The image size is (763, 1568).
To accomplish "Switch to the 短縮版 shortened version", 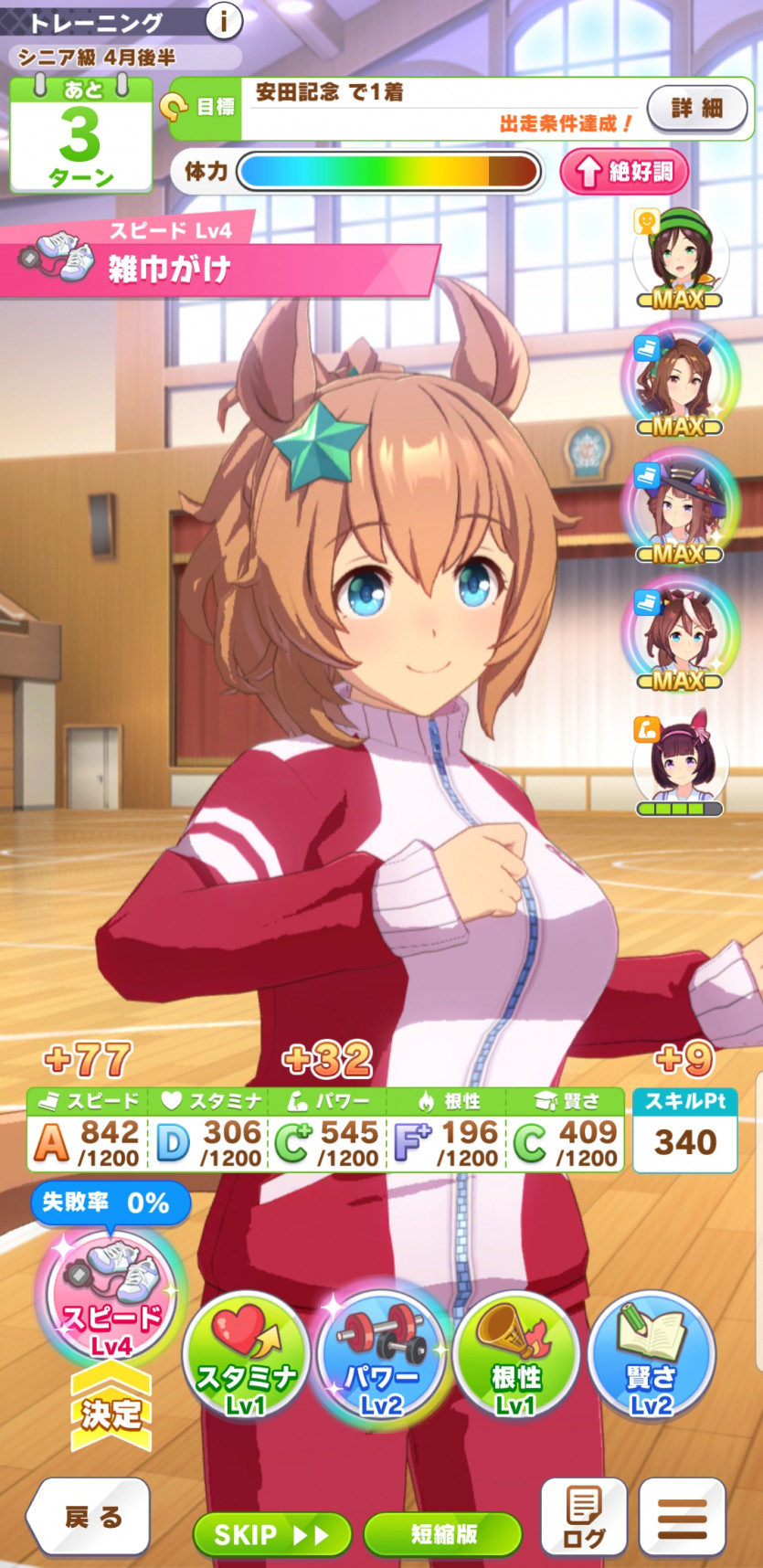I will 443,1534.
